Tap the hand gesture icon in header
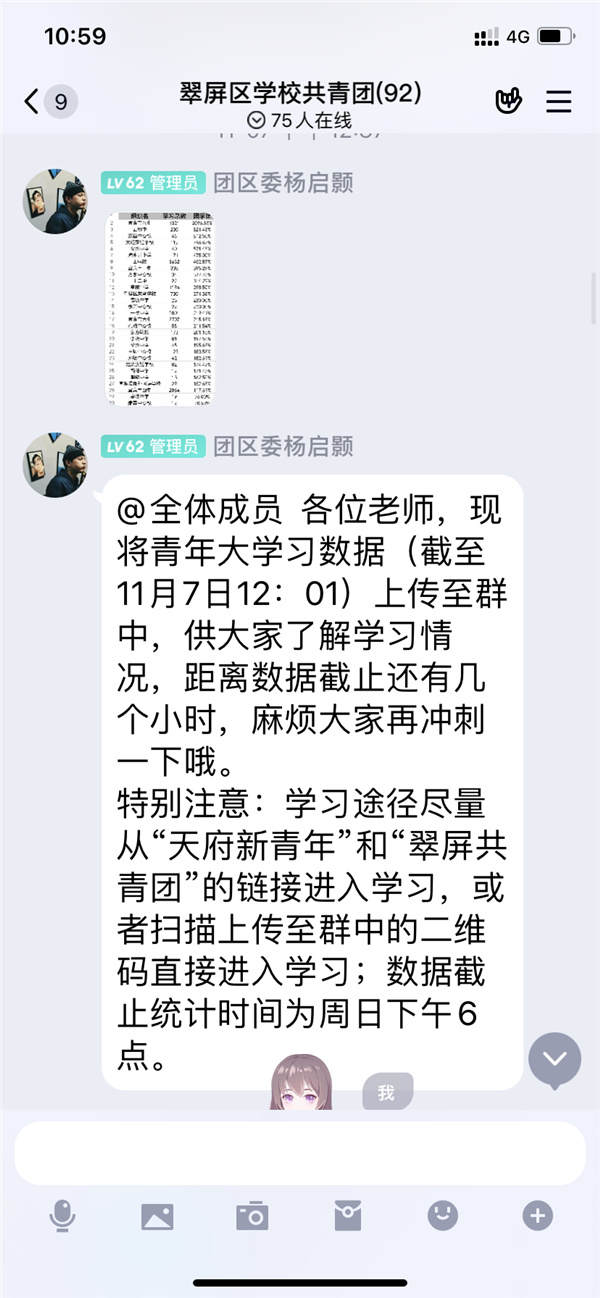 click(x=509, y=101)
